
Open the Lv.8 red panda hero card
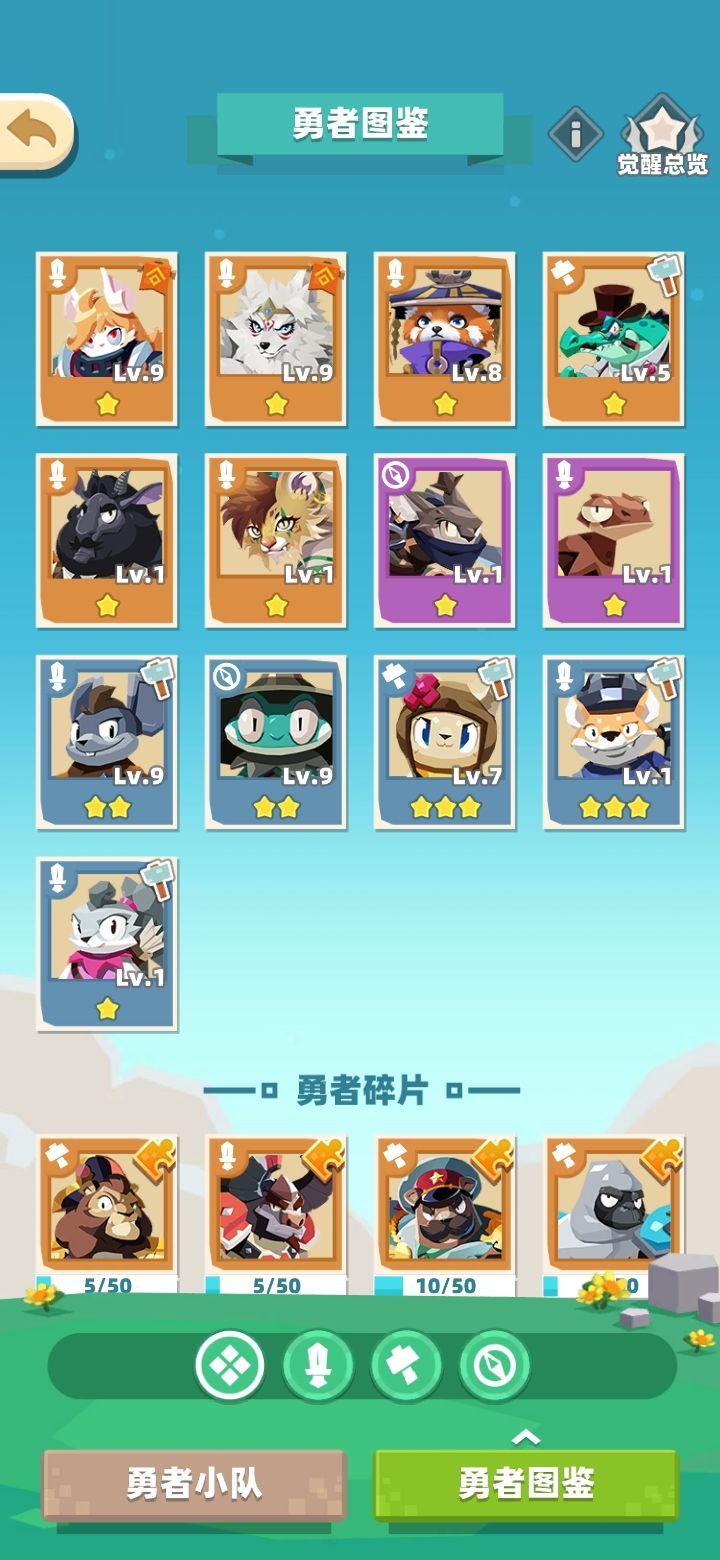[x=444, y=335]
